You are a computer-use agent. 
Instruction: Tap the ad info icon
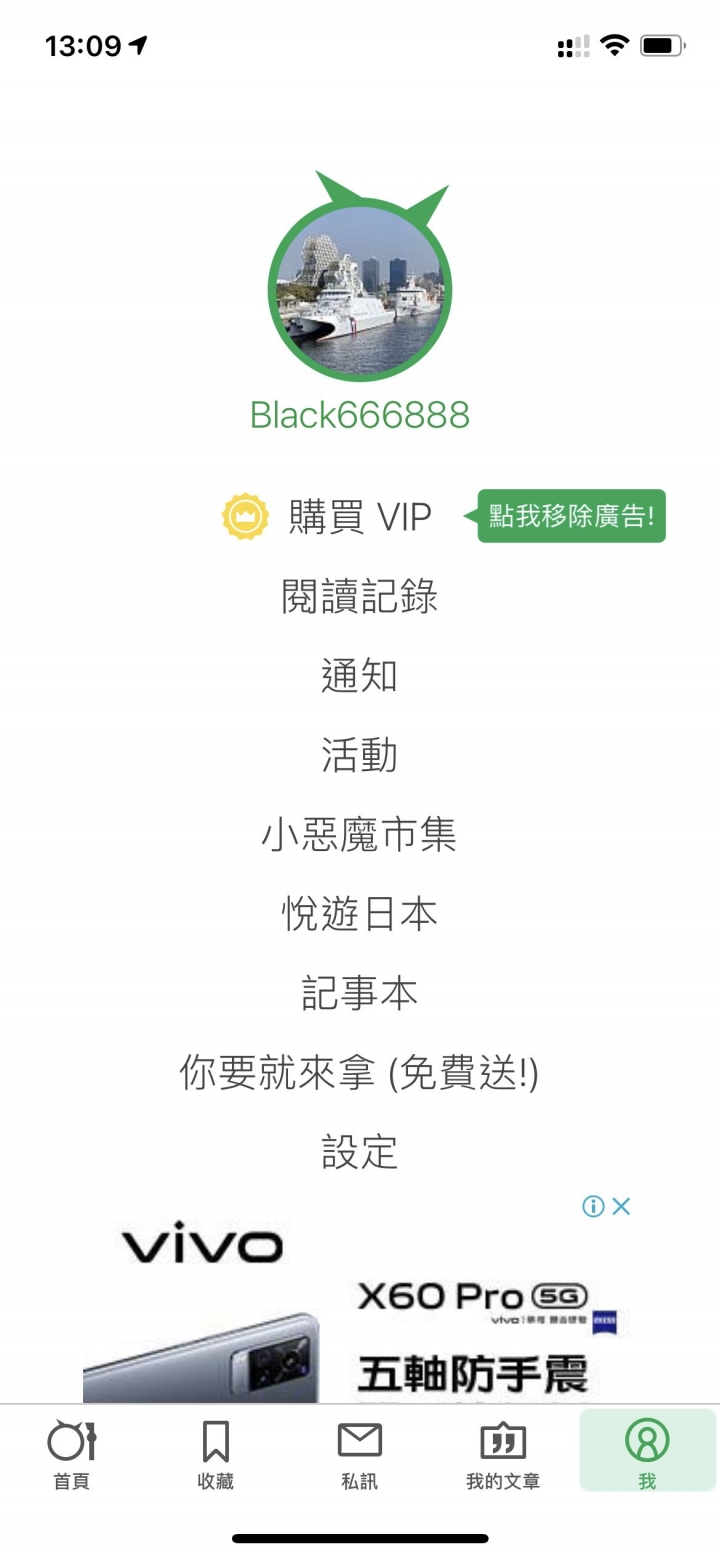pos(593,1207)
